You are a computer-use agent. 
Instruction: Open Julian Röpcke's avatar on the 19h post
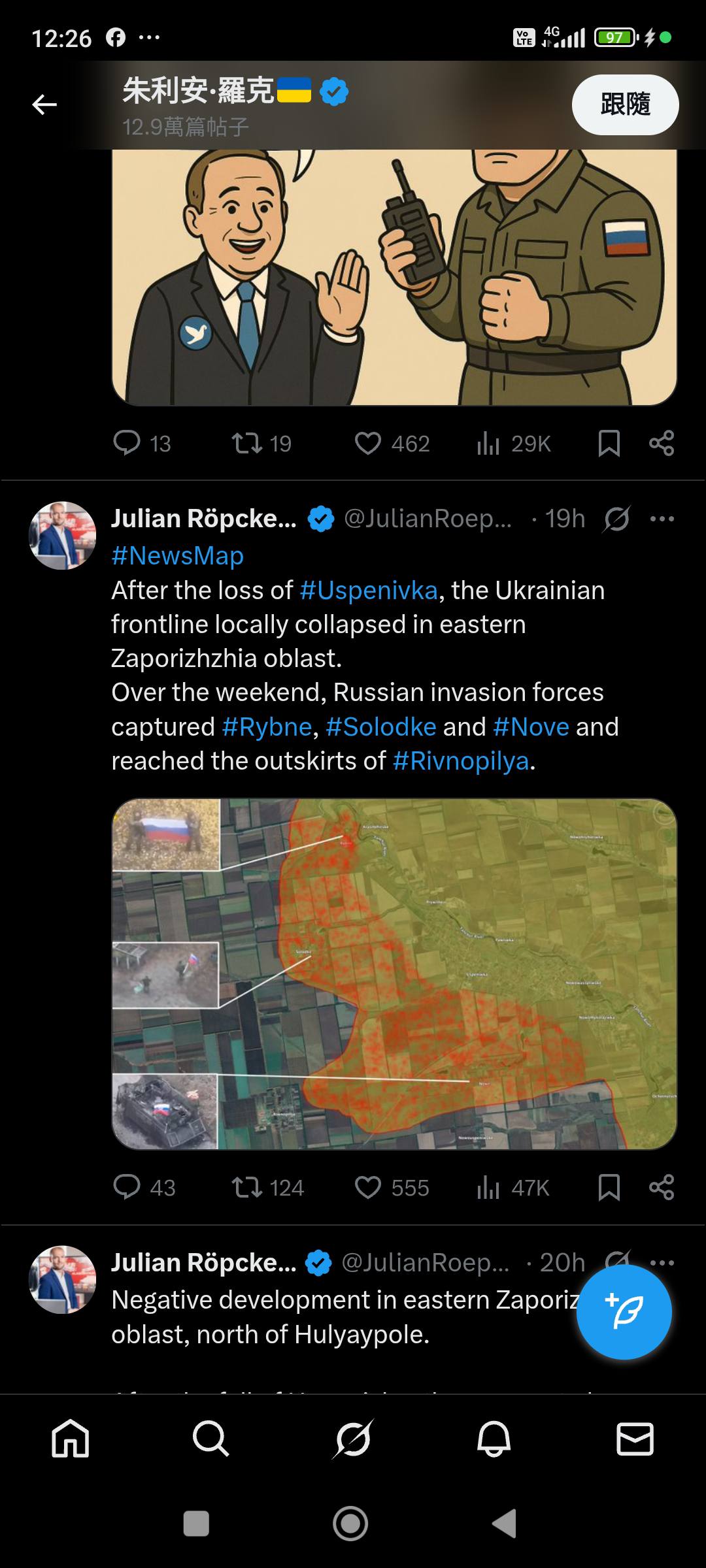click(x=63, y=536)
